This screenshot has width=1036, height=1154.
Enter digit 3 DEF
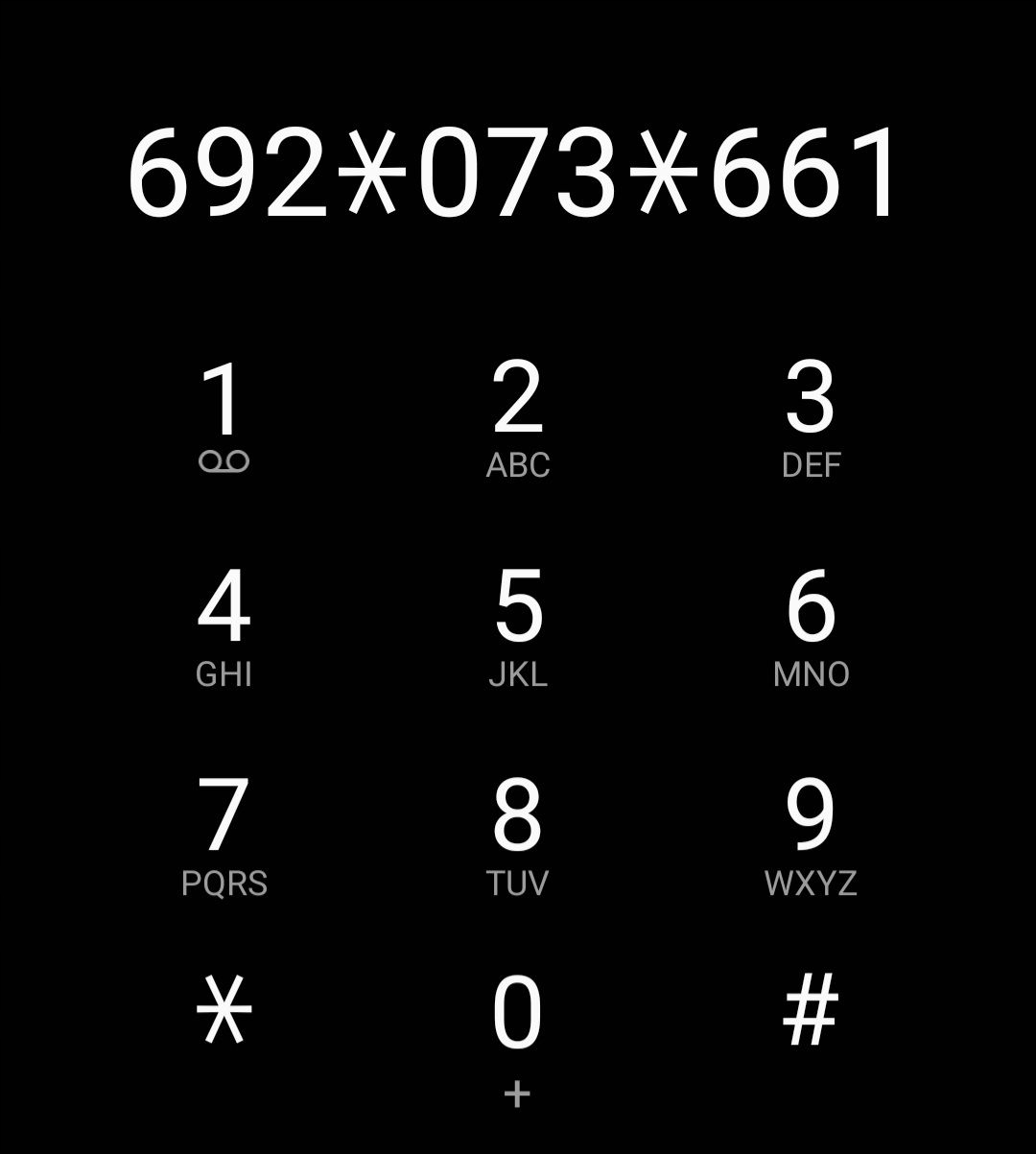811,417
